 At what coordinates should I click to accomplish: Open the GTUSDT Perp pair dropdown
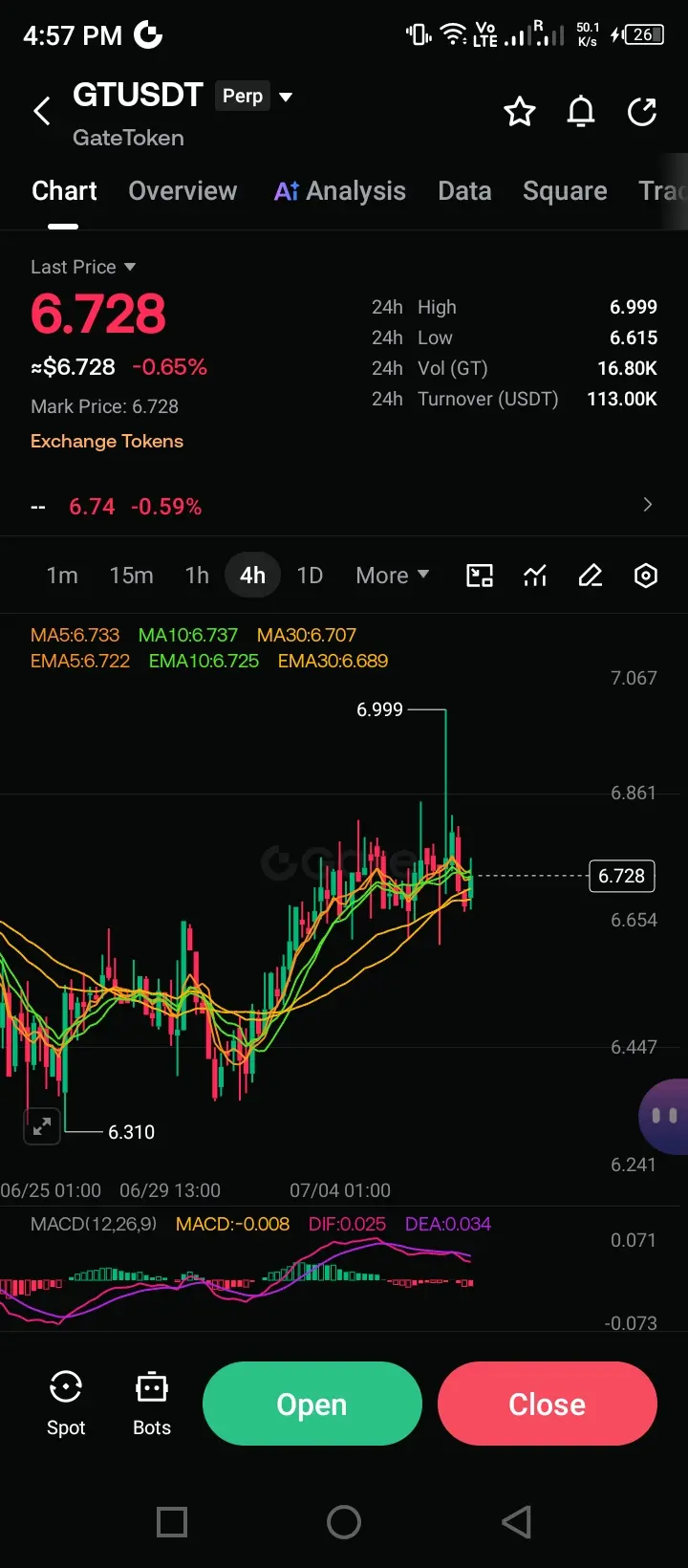click(x=285, y=97)
